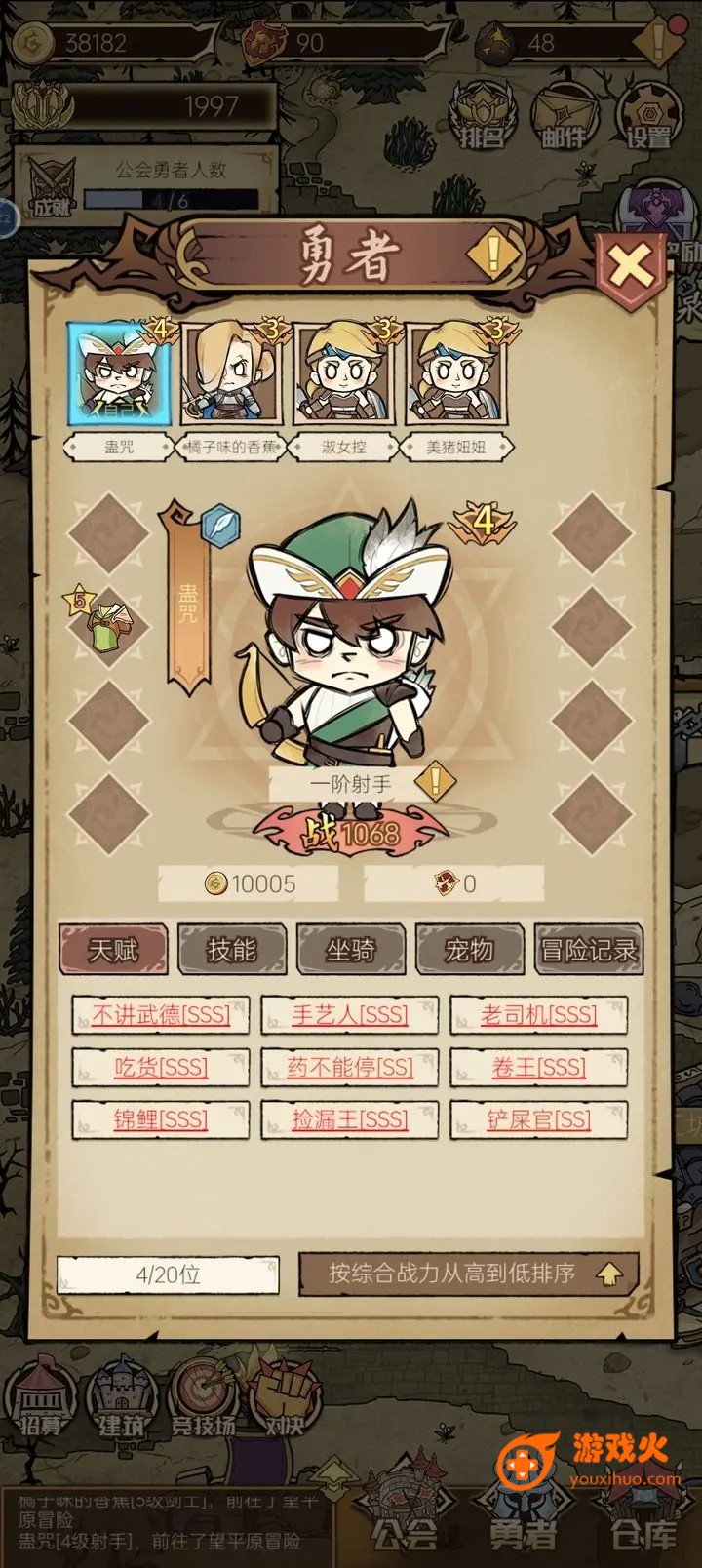Screen dimensions: 702x1568
Task: Select the hero 蛊咒 portrait
Action: [x=119, y=374]
